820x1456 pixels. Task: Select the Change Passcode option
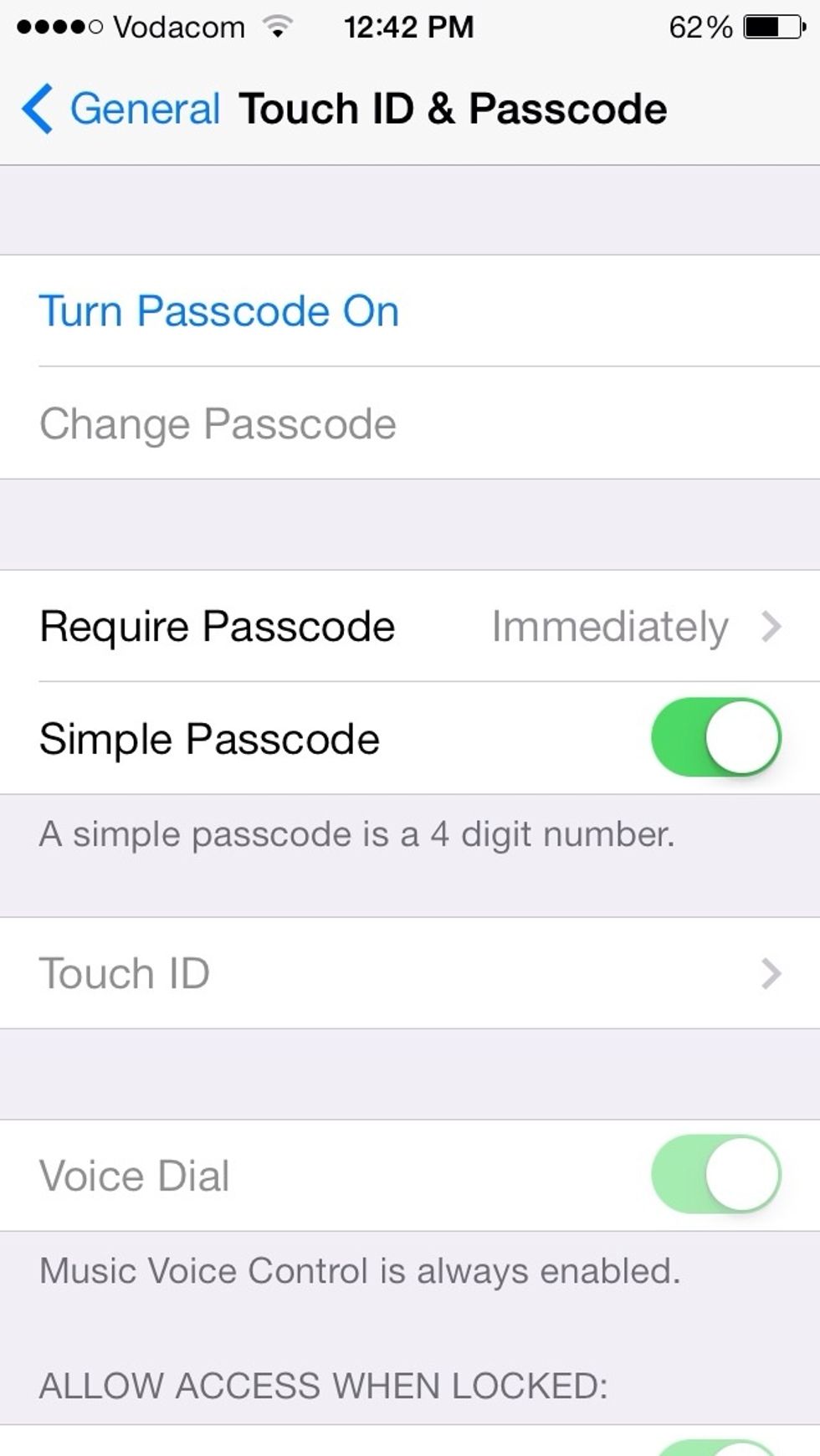(x=410, y=423)
